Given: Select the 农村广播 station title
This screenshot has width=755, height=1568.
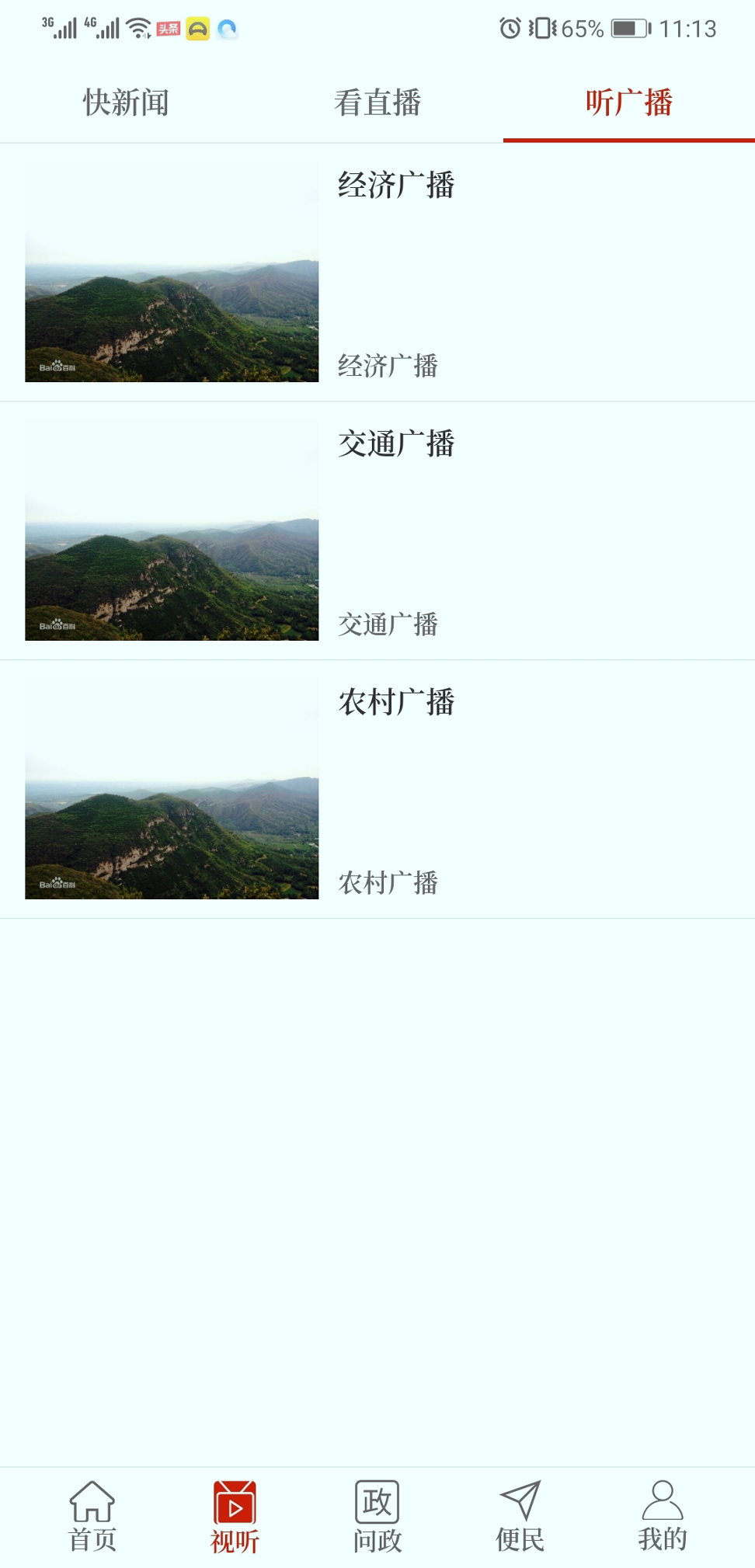Looking at the screenshot, I should [x=398, y=704].
